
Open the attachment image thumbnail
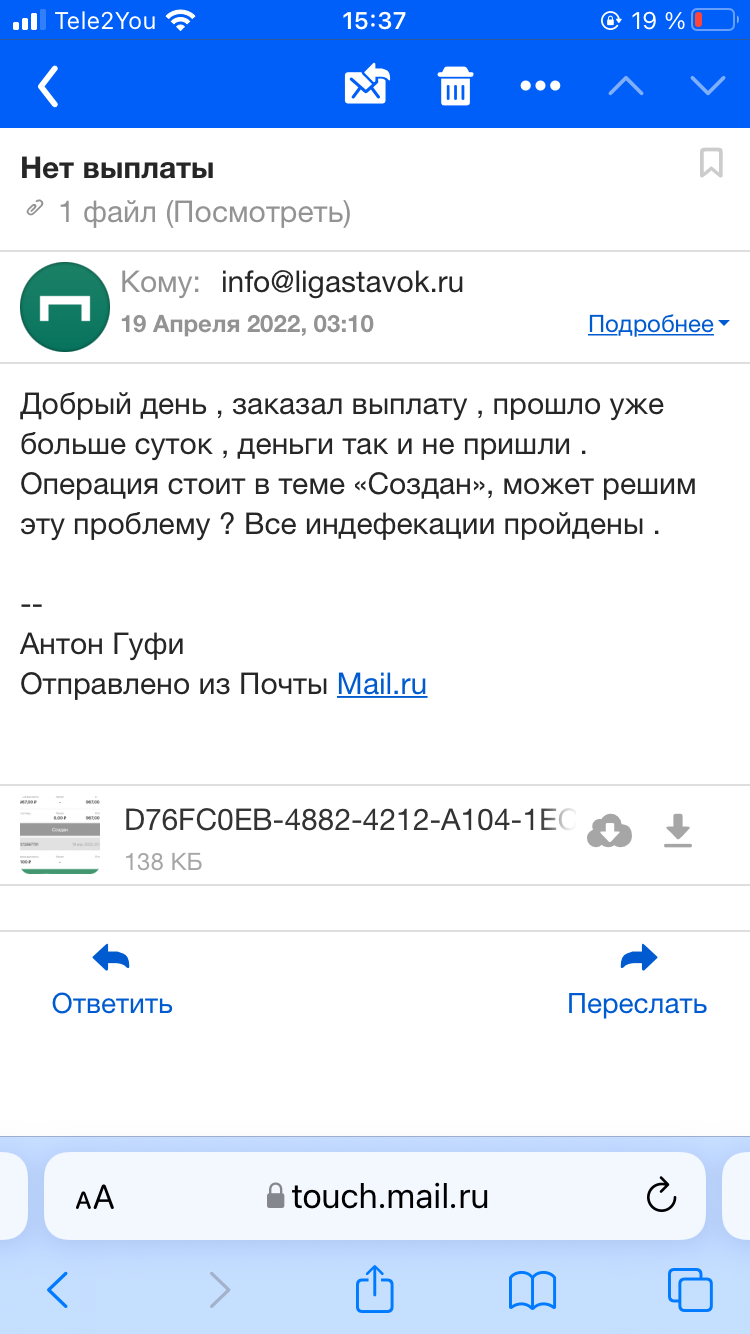60,832
